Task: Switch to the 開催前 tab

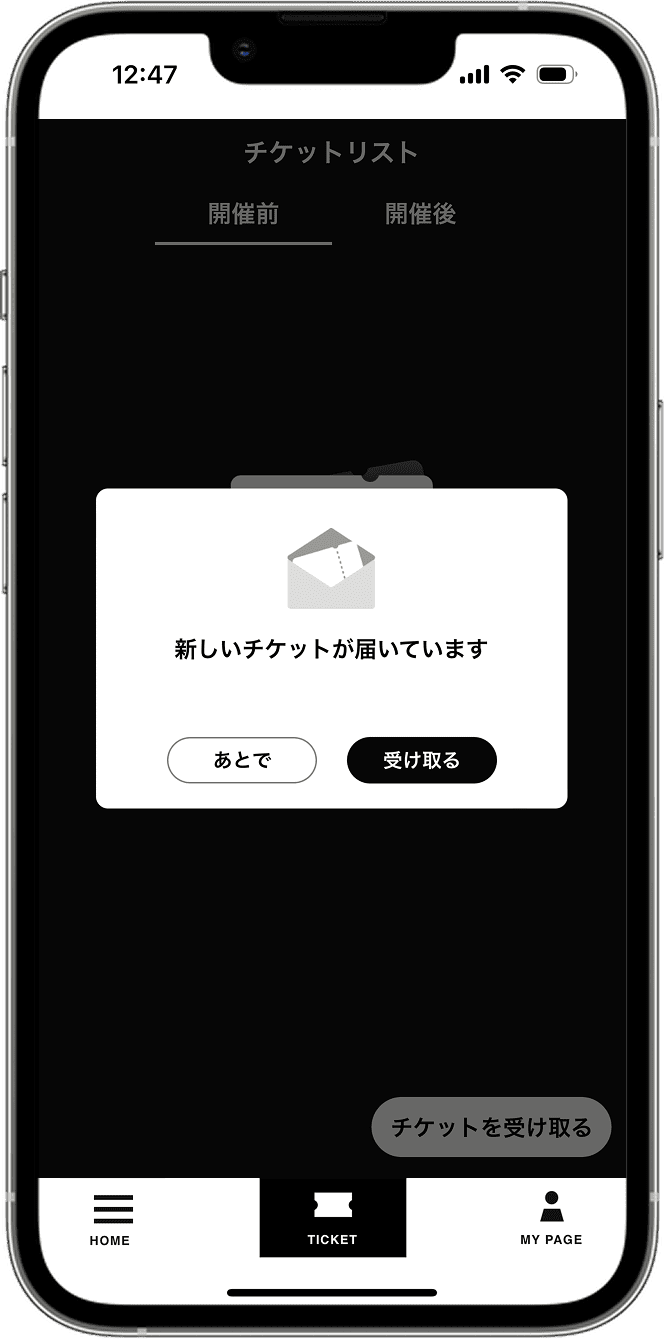Action: [243, 214]
